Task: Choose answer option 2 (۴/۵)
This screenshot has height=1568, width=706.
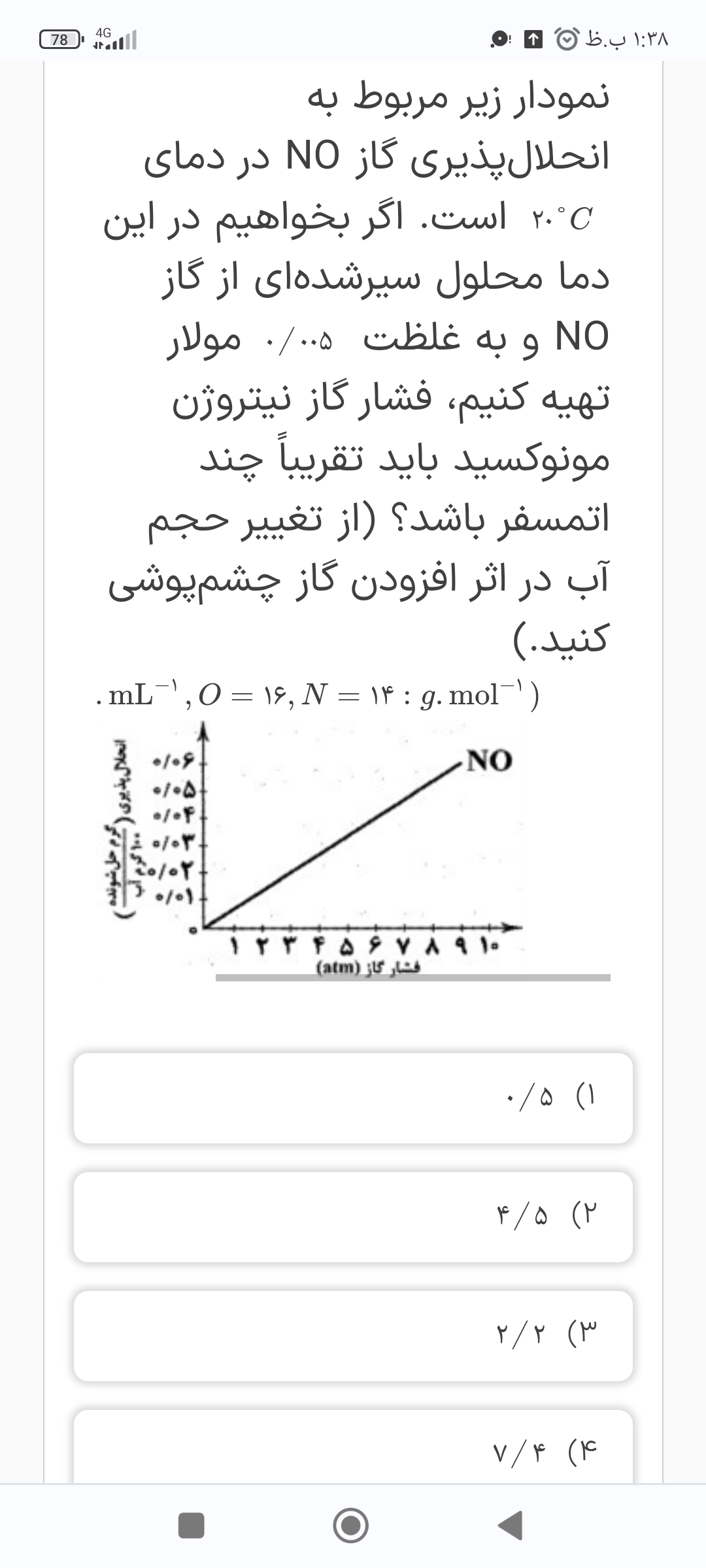Action: 353,1217
